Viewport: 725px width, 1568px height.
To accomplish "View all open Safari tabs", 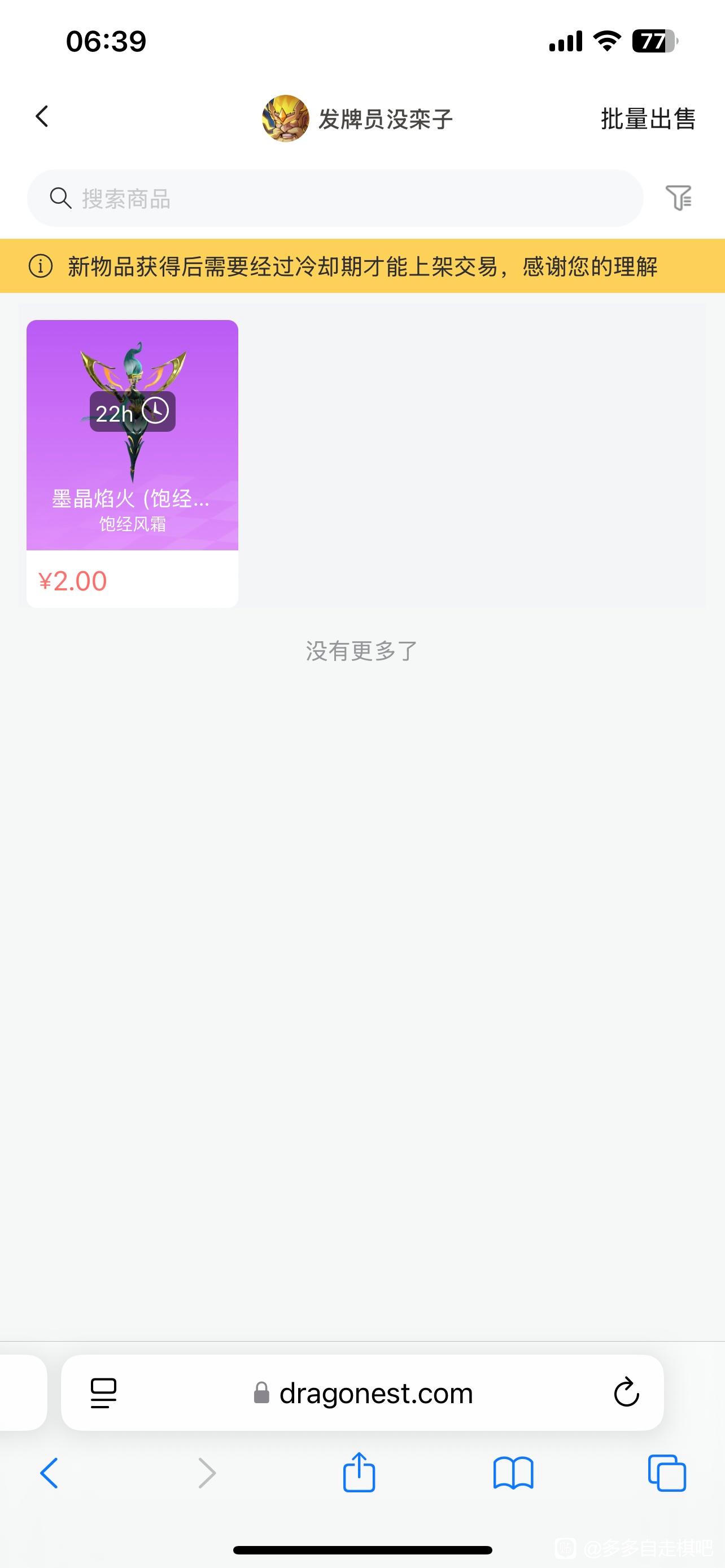I will tap(667, 1473).
